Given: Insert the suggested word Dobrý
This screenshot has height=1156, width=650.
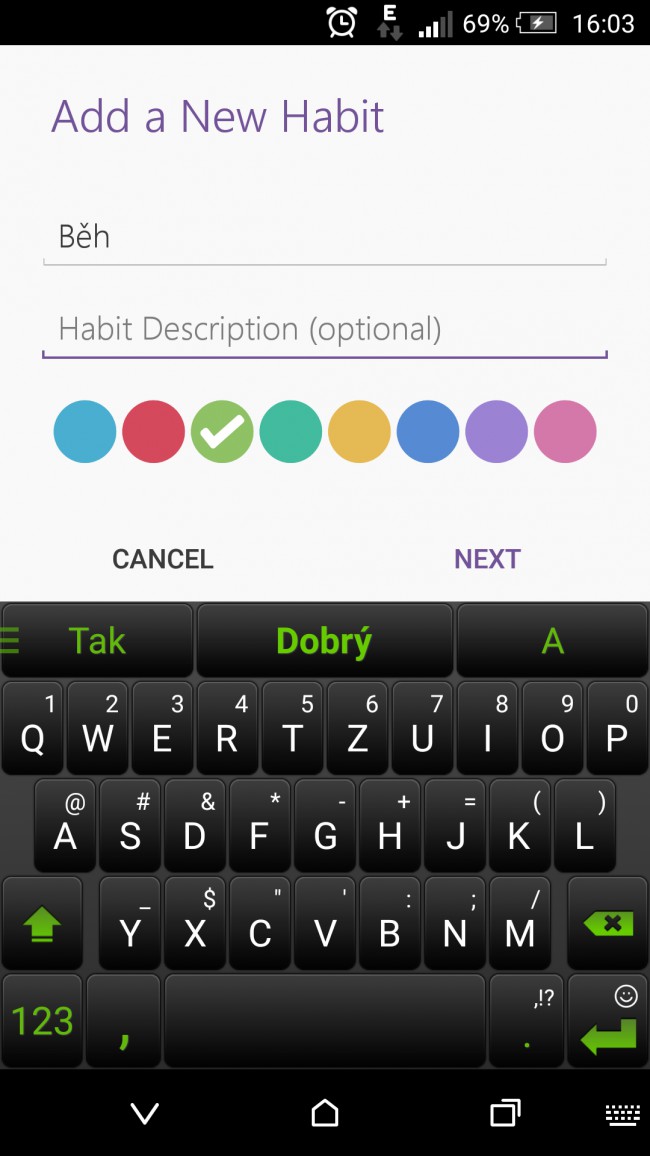Looking at the screenshot, I should [x=324, y=641].
